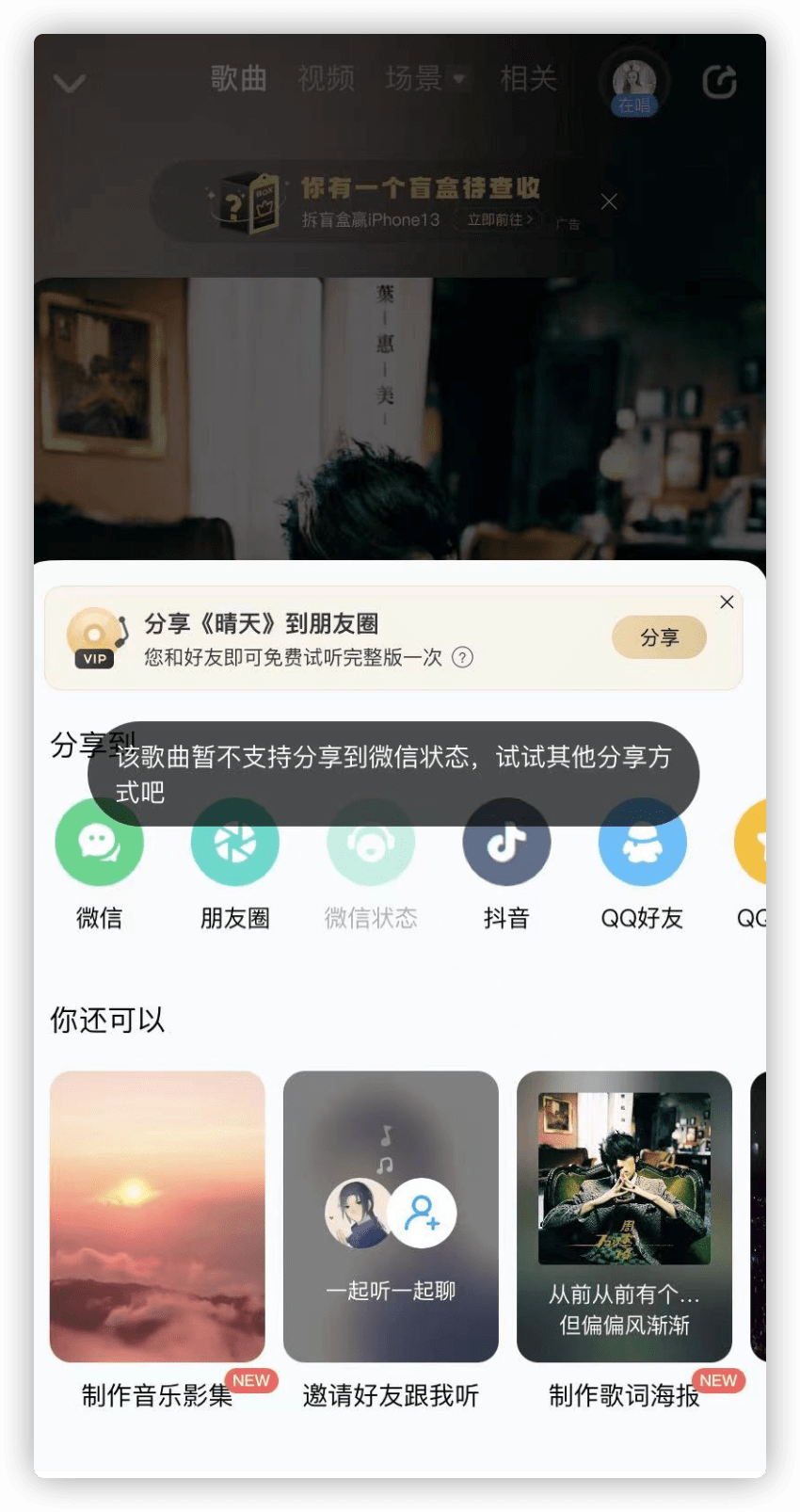Tap the gold 分享 button in the banner

(659, 637)
